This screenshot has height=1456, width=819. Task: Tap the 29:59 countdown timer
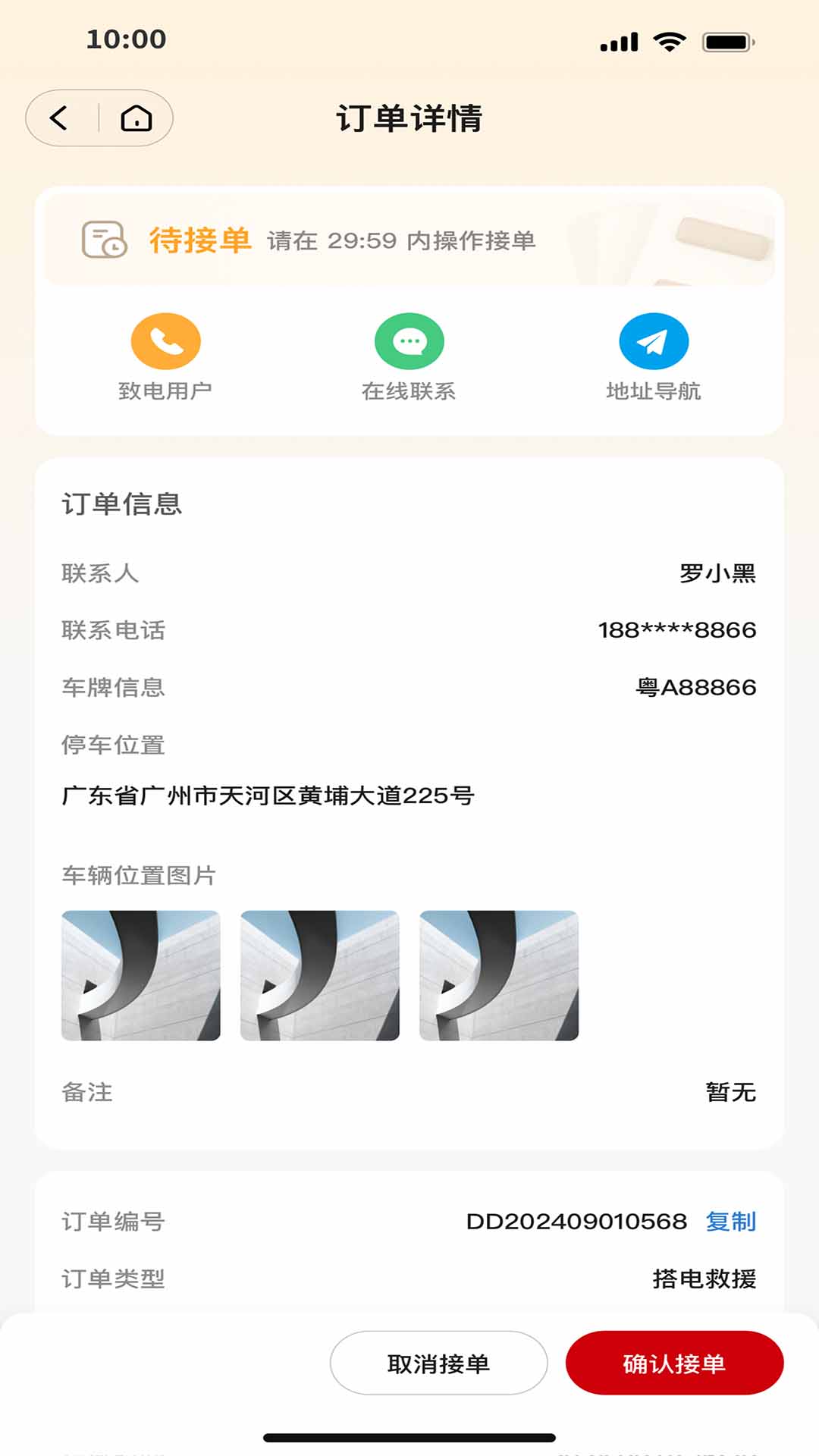[x=362, y=242]
